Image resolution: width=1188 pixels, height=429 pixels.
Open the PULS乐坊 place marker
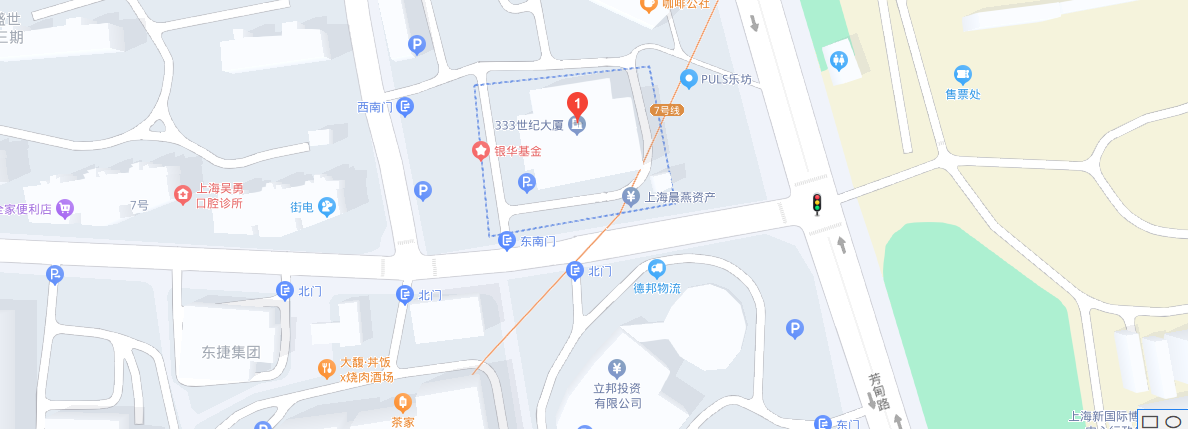pos(688,78)
